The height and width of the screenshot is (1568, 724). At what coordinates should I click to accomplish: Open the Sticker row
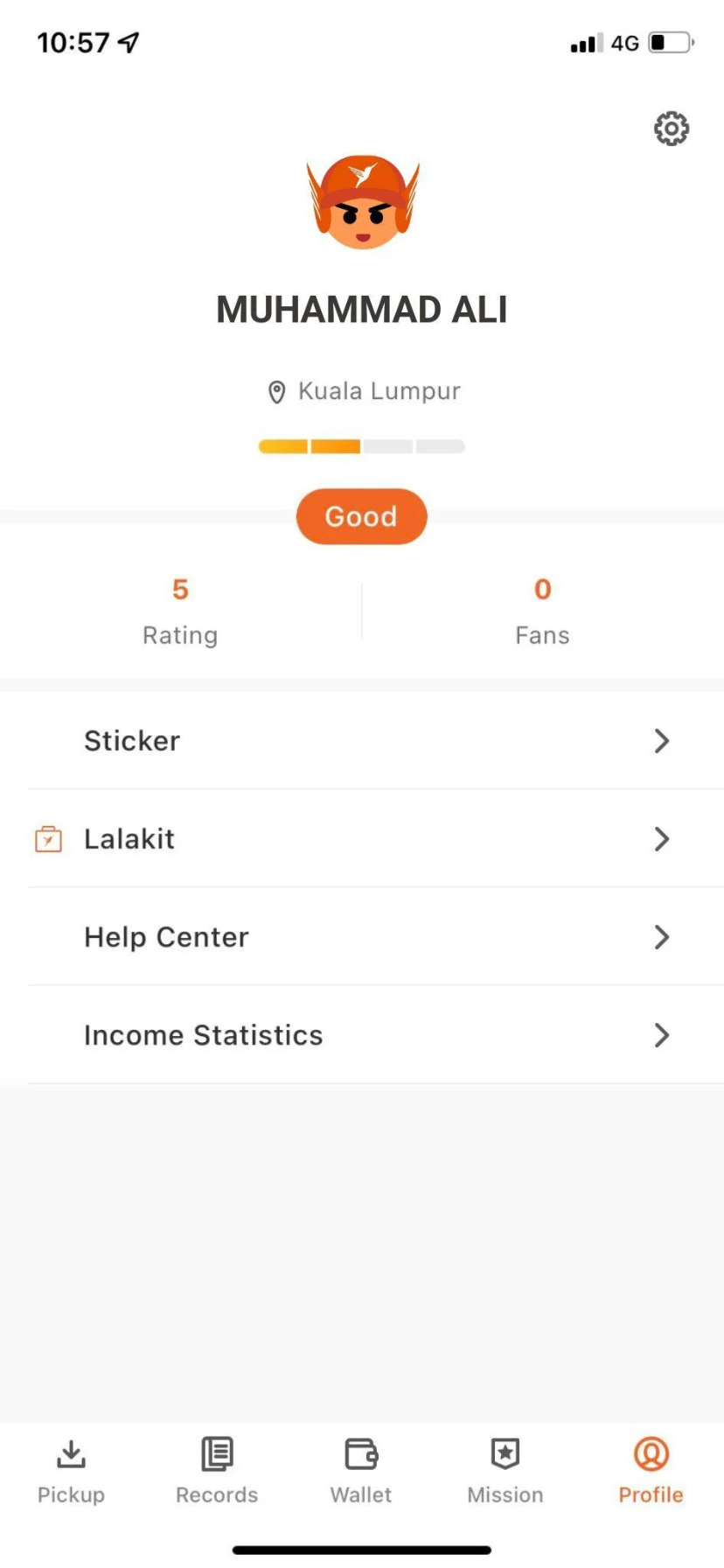(x=362, y=741)
